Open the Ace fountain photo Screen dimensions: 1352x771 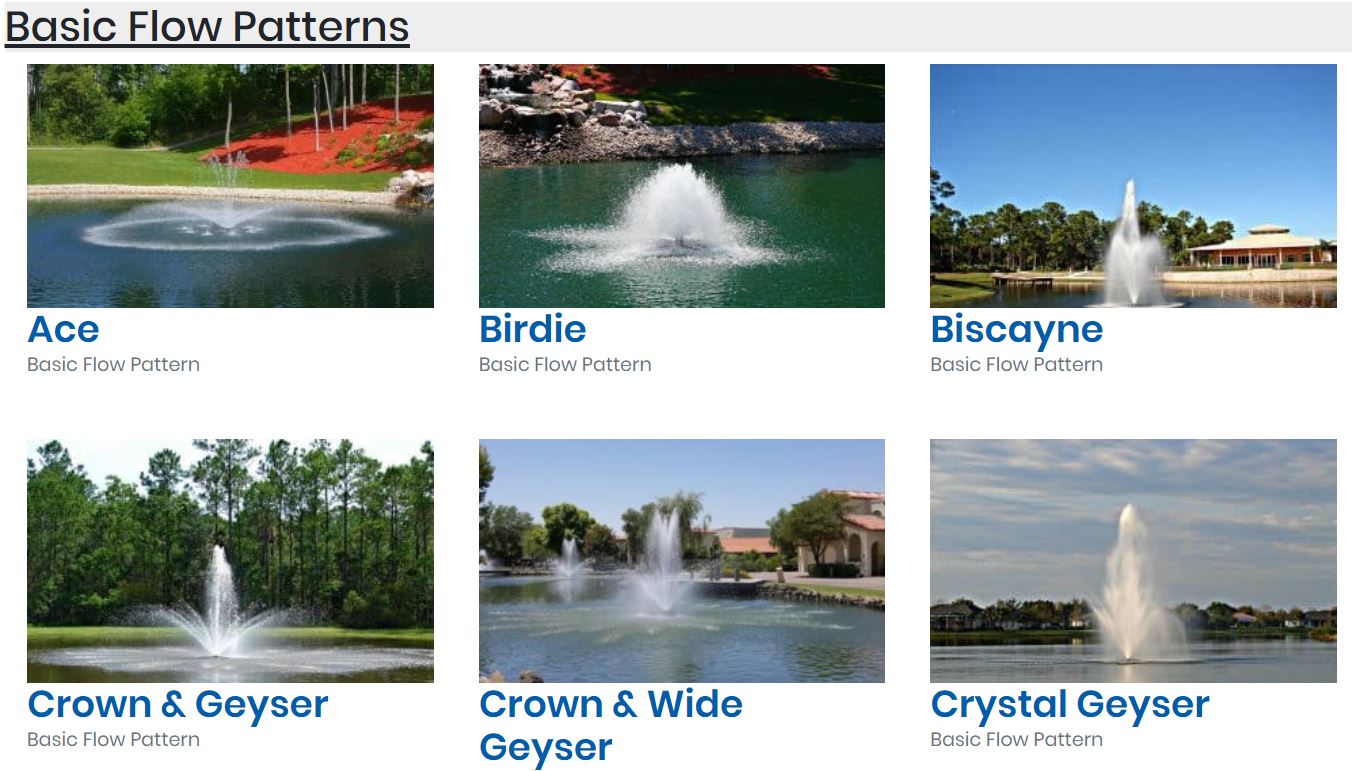(x=230, y=186)
